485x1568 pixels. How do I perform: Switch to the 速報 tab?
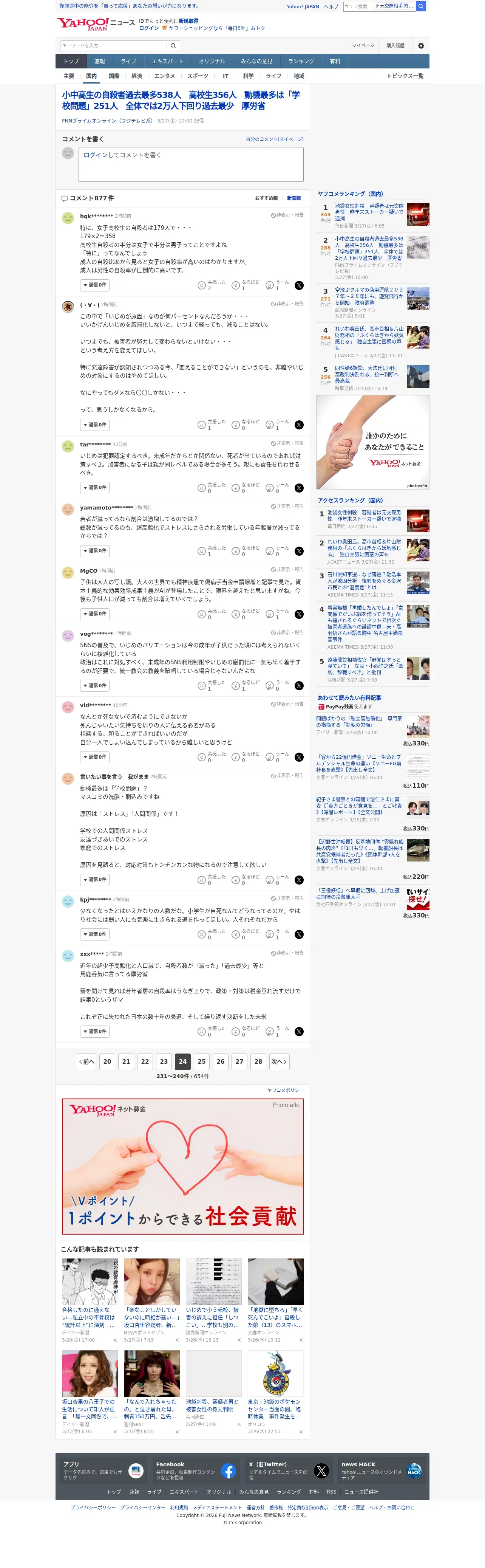[x=100, y=62]
